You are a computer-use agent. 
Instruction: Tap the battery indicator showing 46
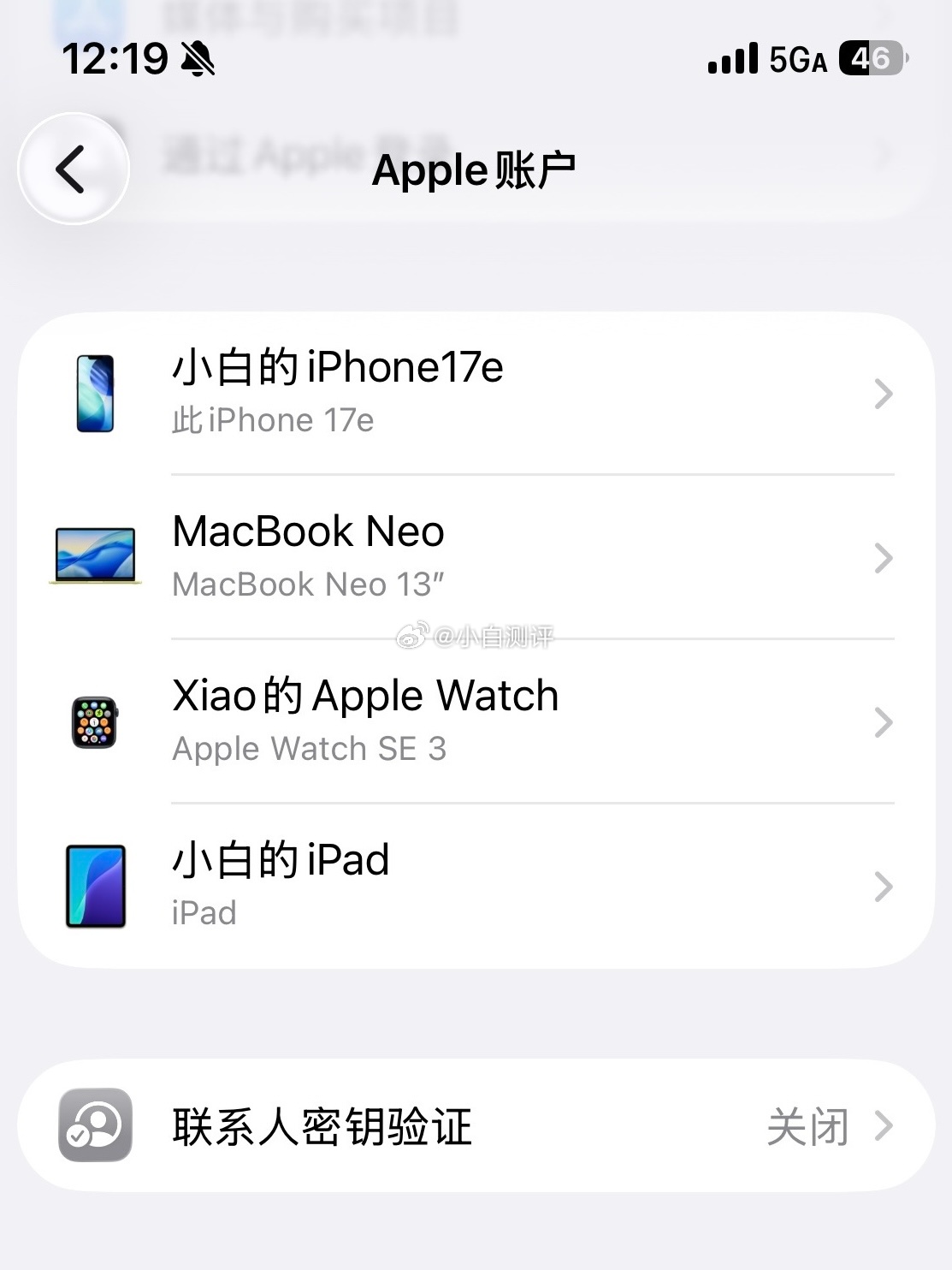[872, 58]
